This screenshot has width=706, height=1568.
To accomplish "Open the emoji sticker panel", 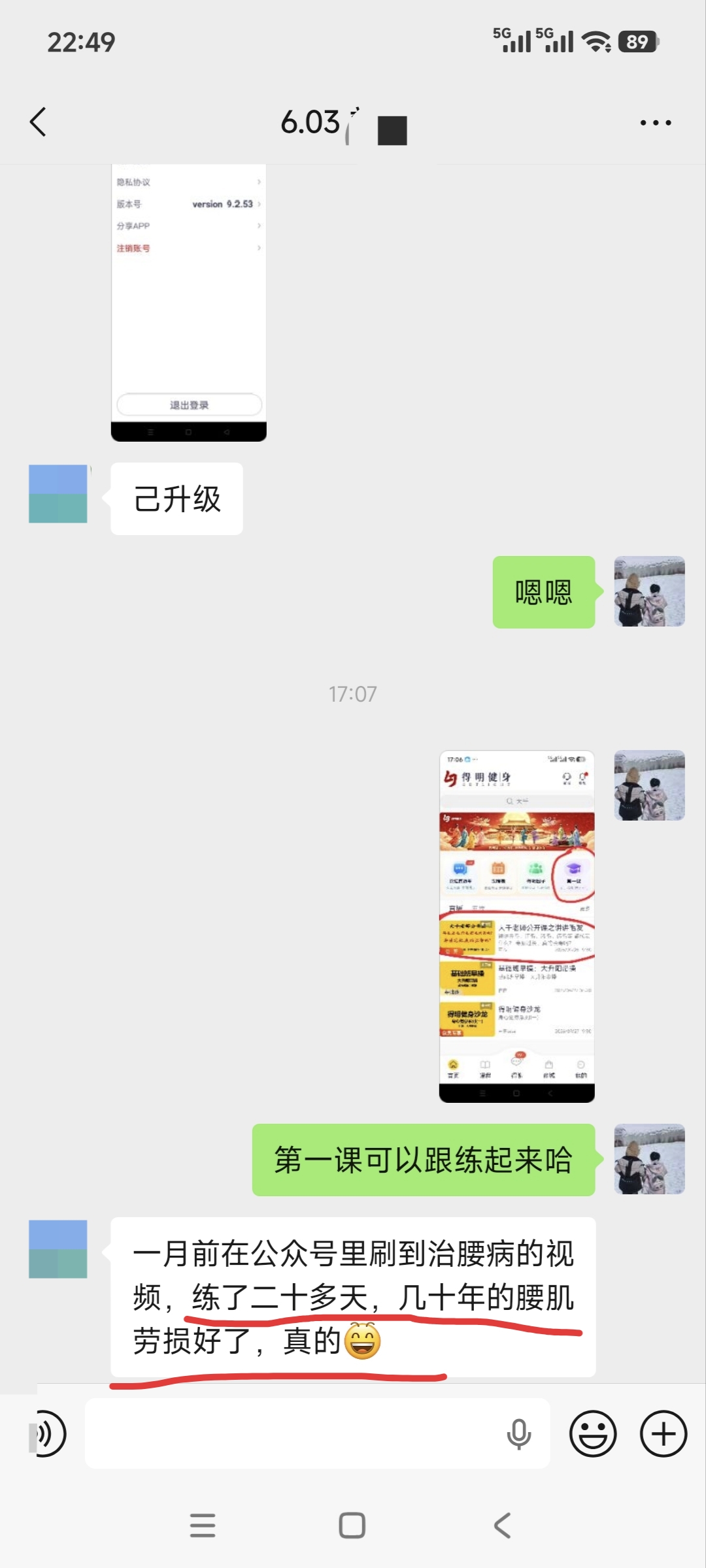I will [x=593, y=1434].
